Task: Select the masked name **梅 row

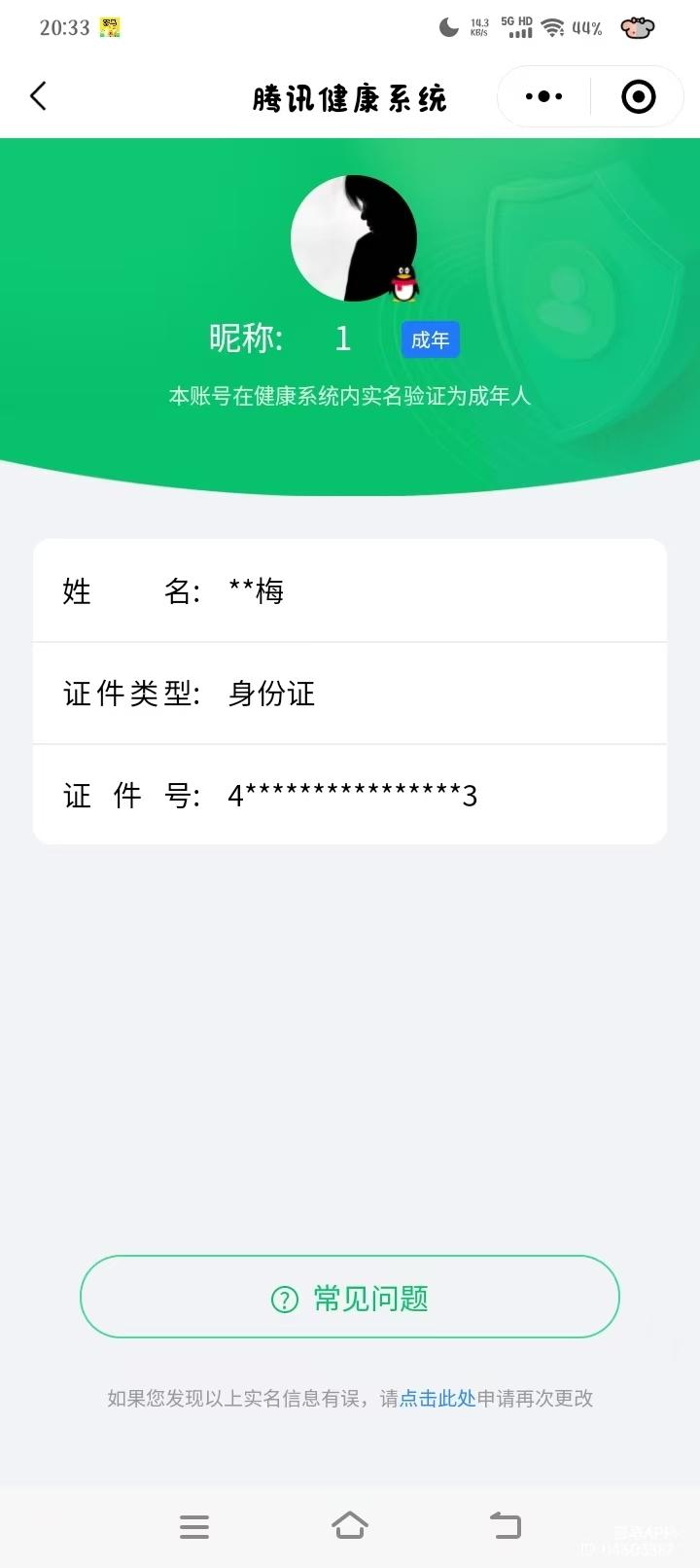Action: tap(258, 590)
